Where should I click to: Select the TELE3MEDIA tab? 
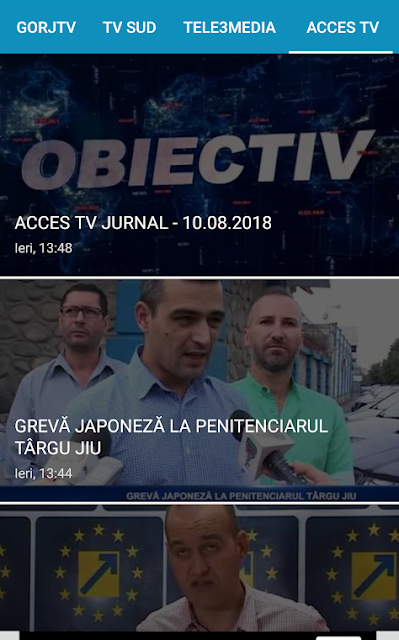229,27
